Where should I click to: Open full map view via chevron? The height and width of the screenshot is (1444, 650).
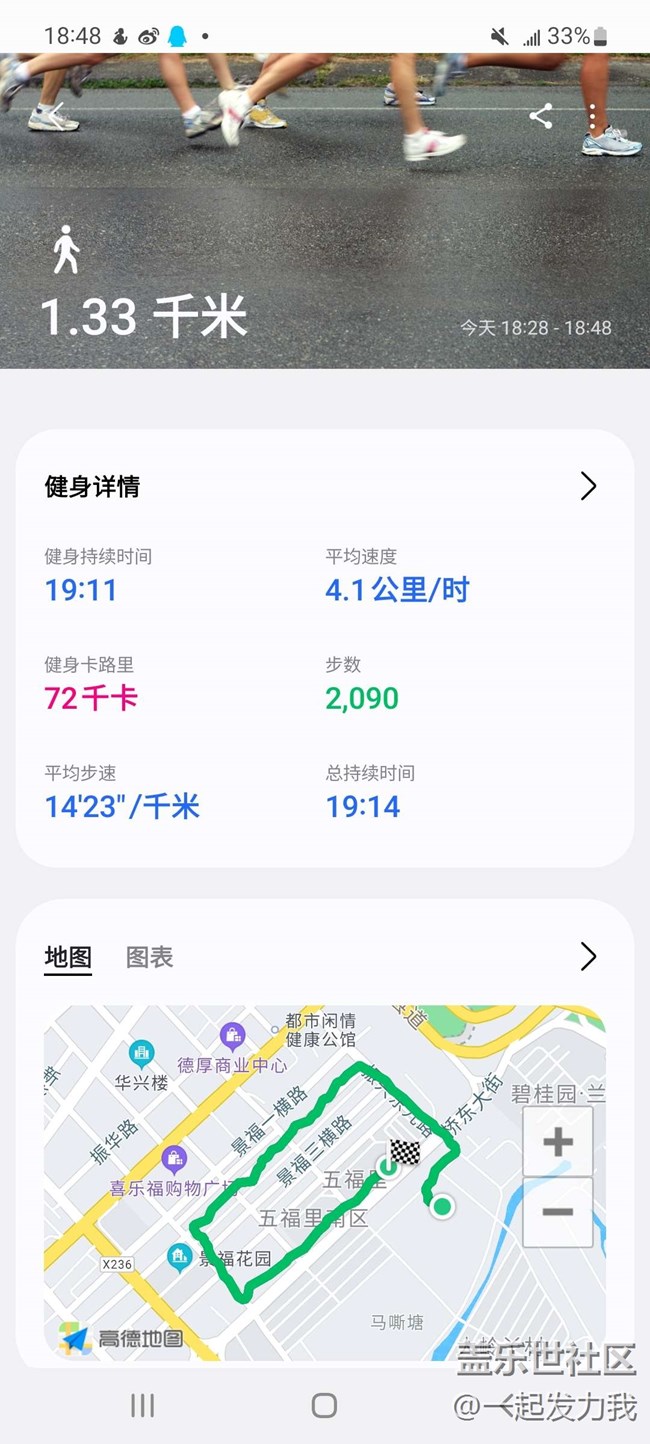point(588,957)
